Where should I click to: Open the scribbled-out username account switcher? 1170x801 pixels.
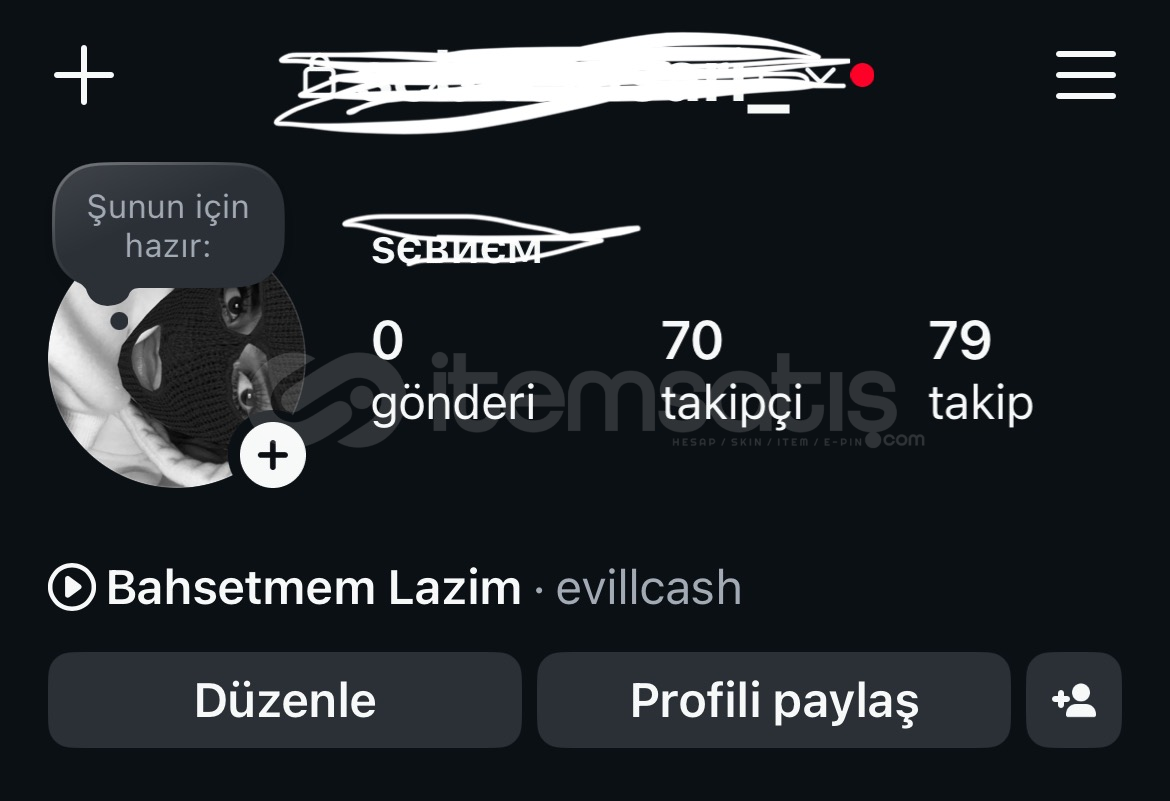point(560,80)
